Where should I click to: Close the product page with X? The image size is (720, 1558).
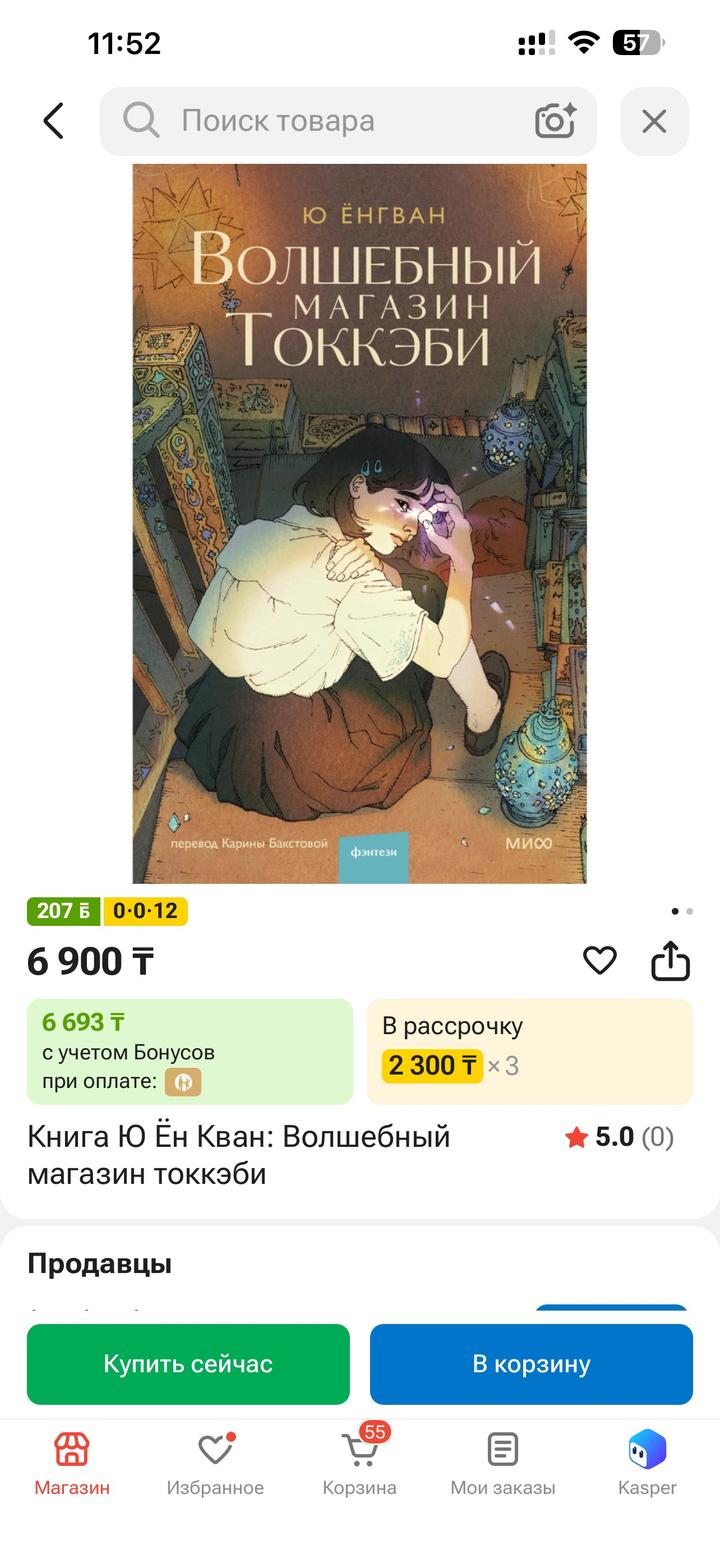654,121
